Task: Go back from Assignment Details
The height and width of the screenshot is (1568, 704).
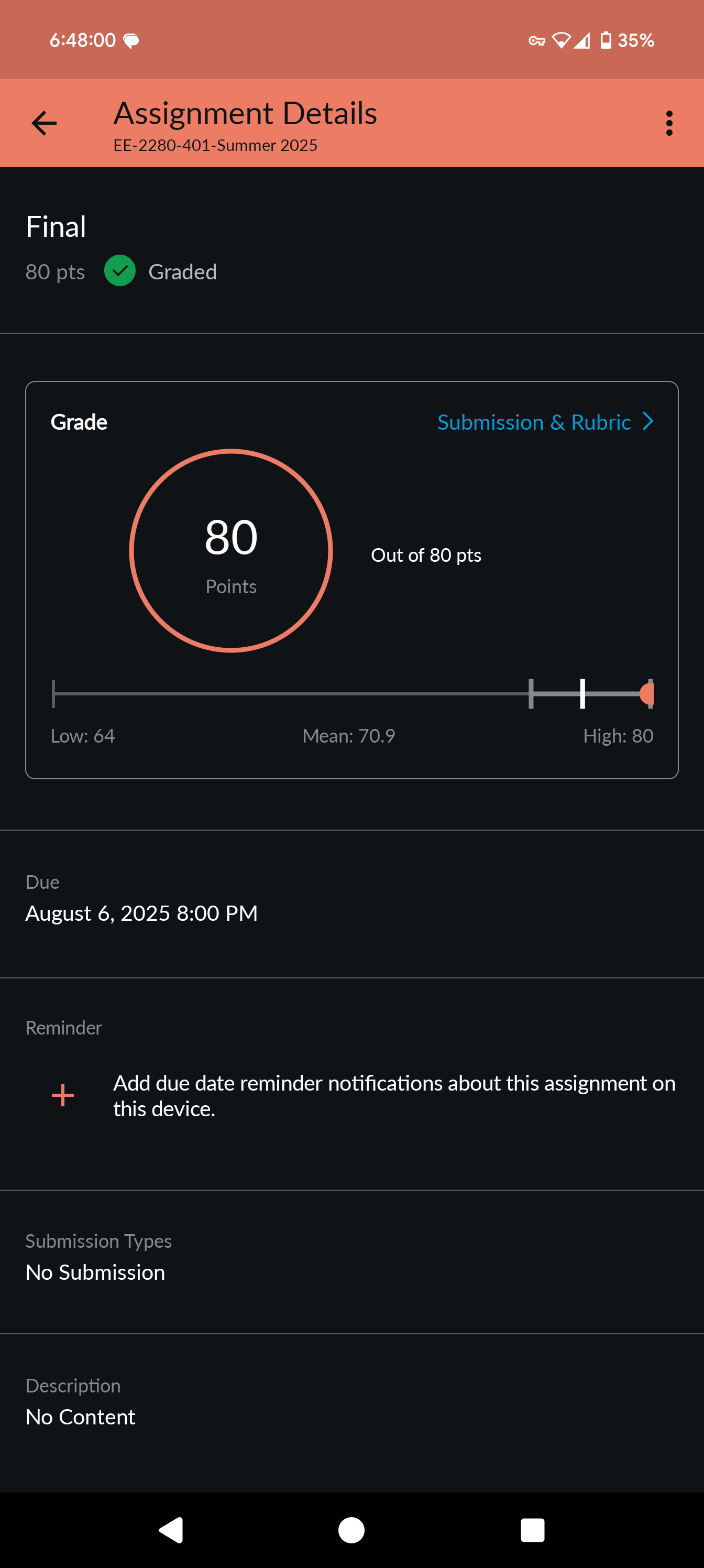Action: coord(44,124)
